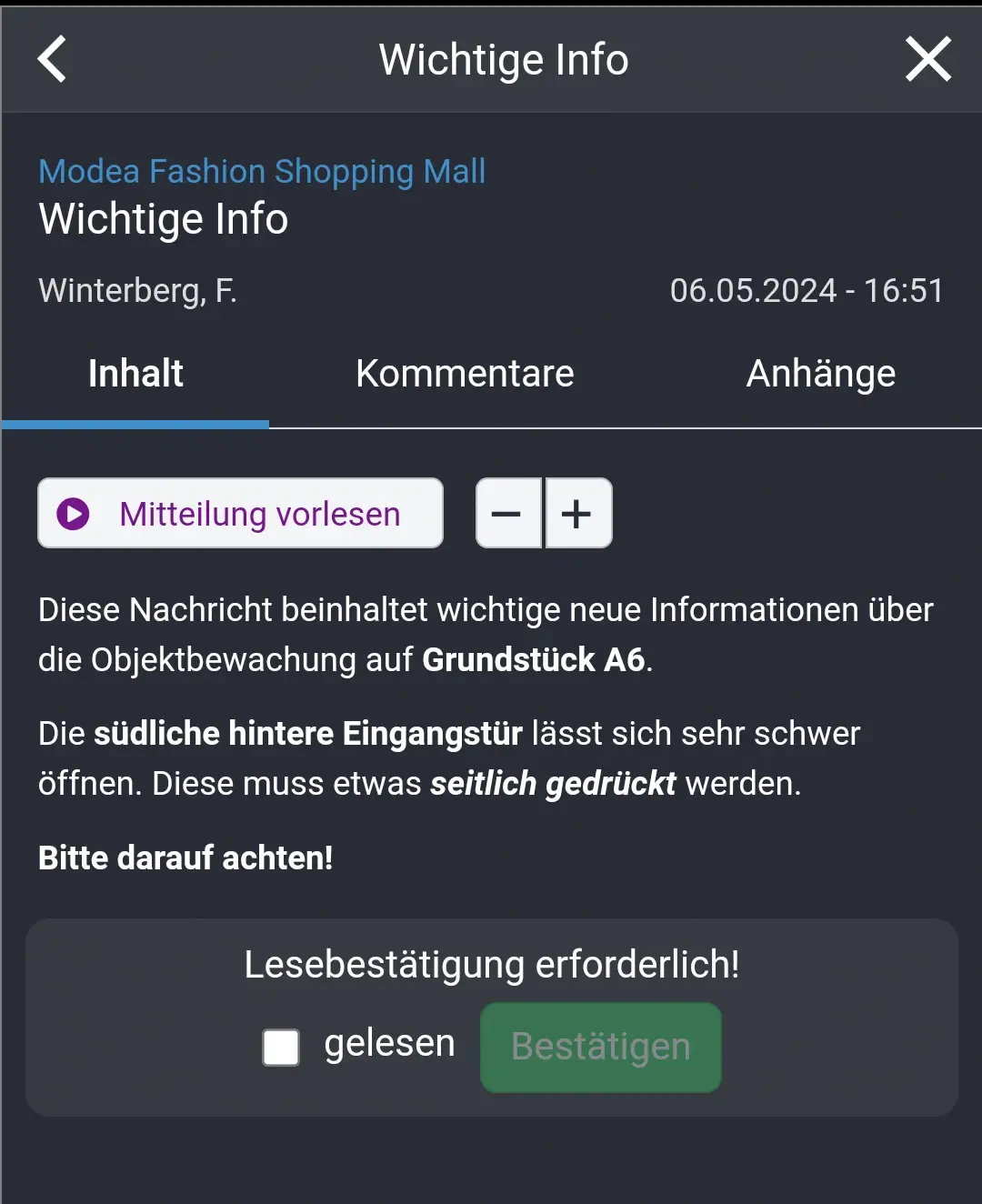
Task: Click the Lesebestätigung erforderlich banner
Action: coord(491,965)
